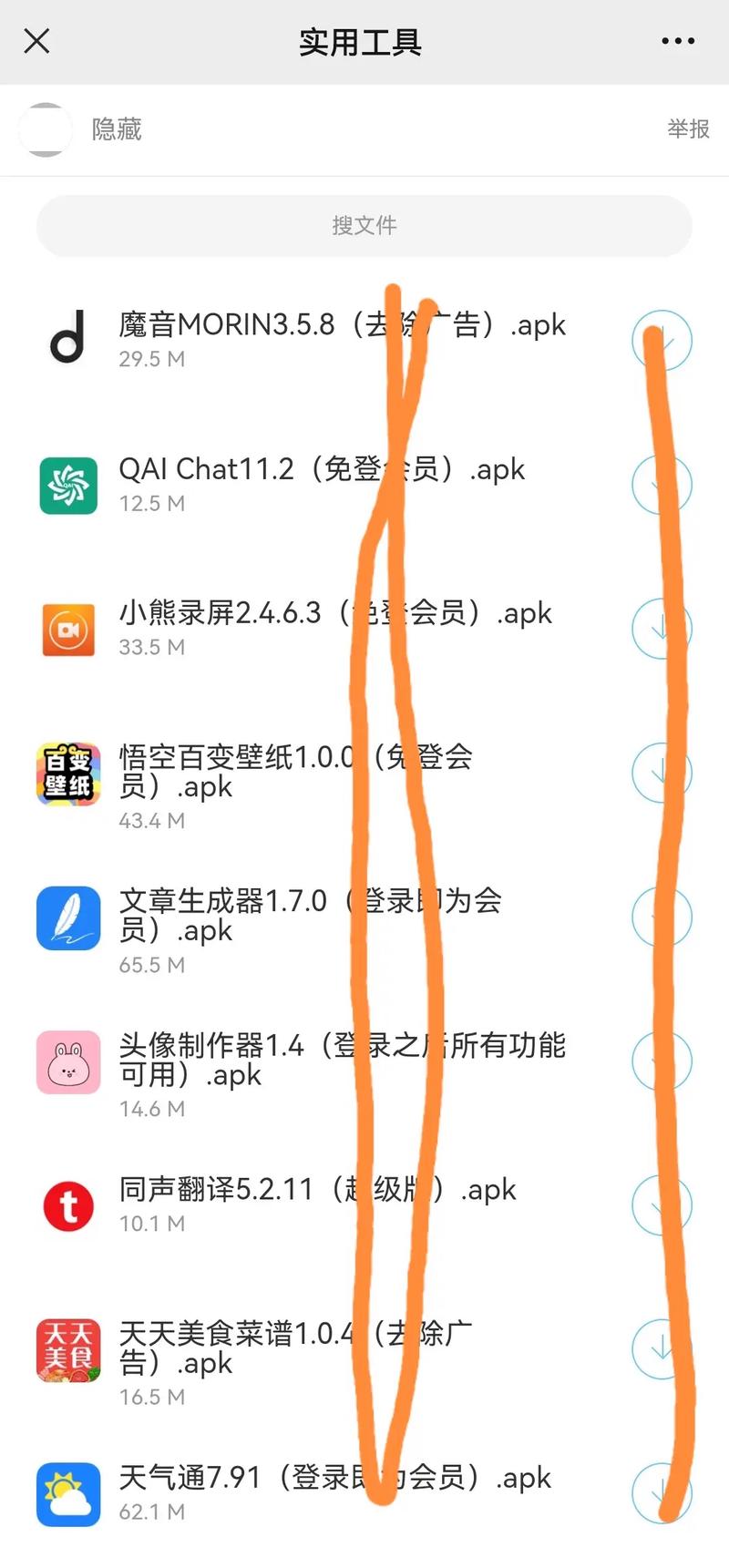
Task: Open the three-dot more options menu
Action: click(676, 41)
